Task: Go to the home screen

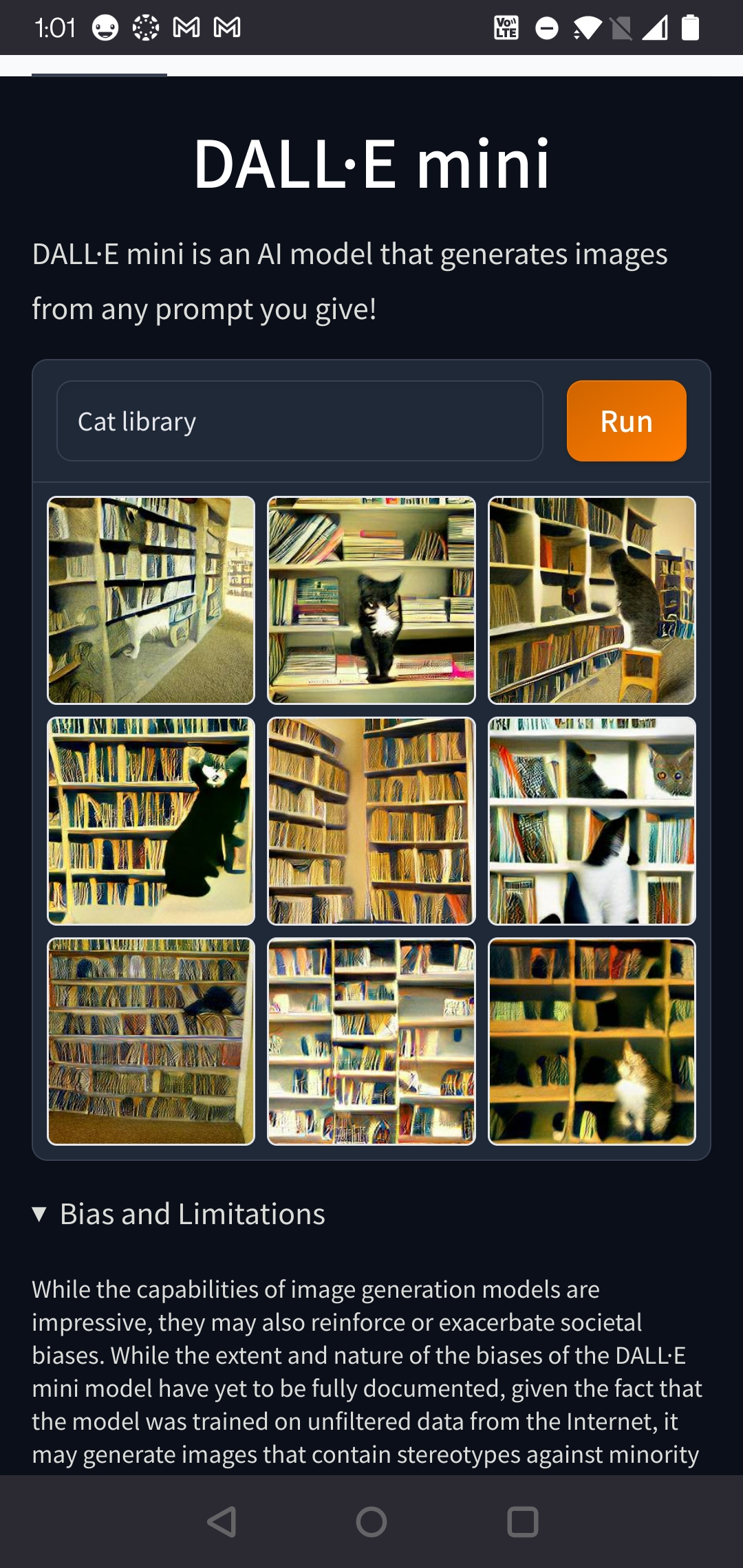Action: (371, 1521)
